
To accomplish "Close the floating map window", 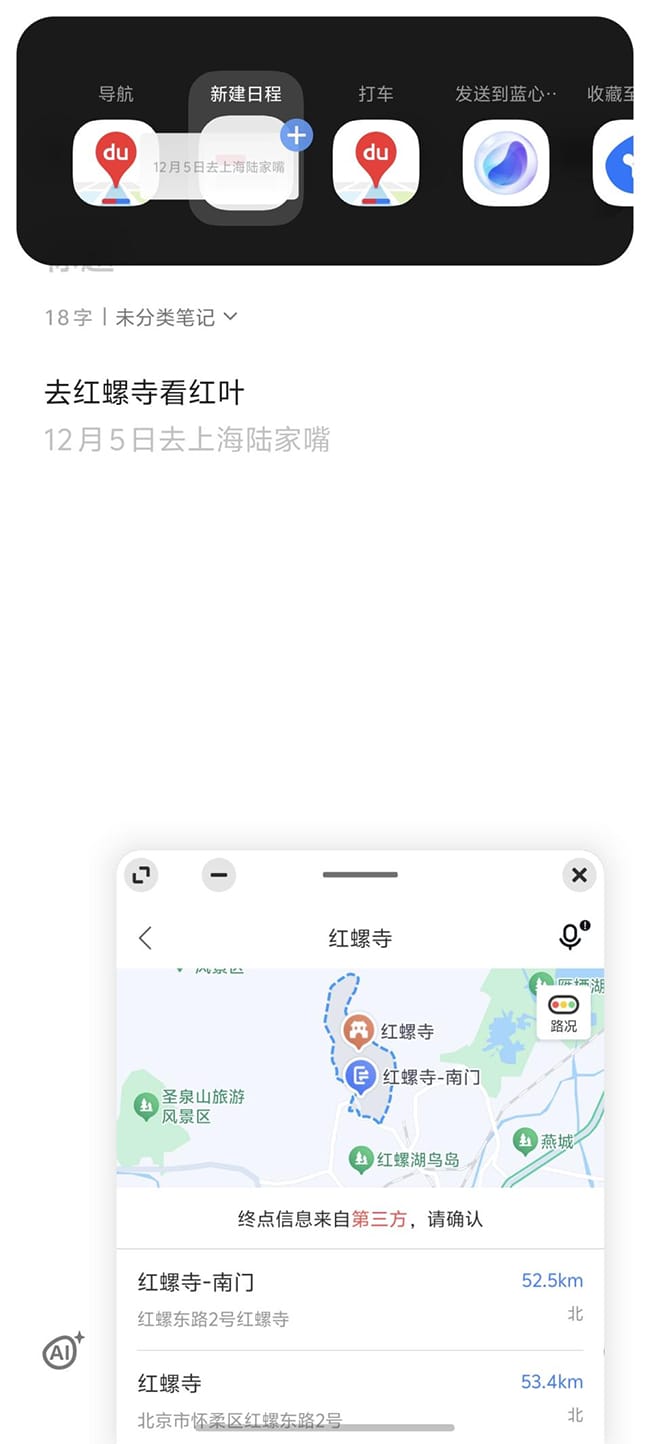I will click(x=579, y=876).
